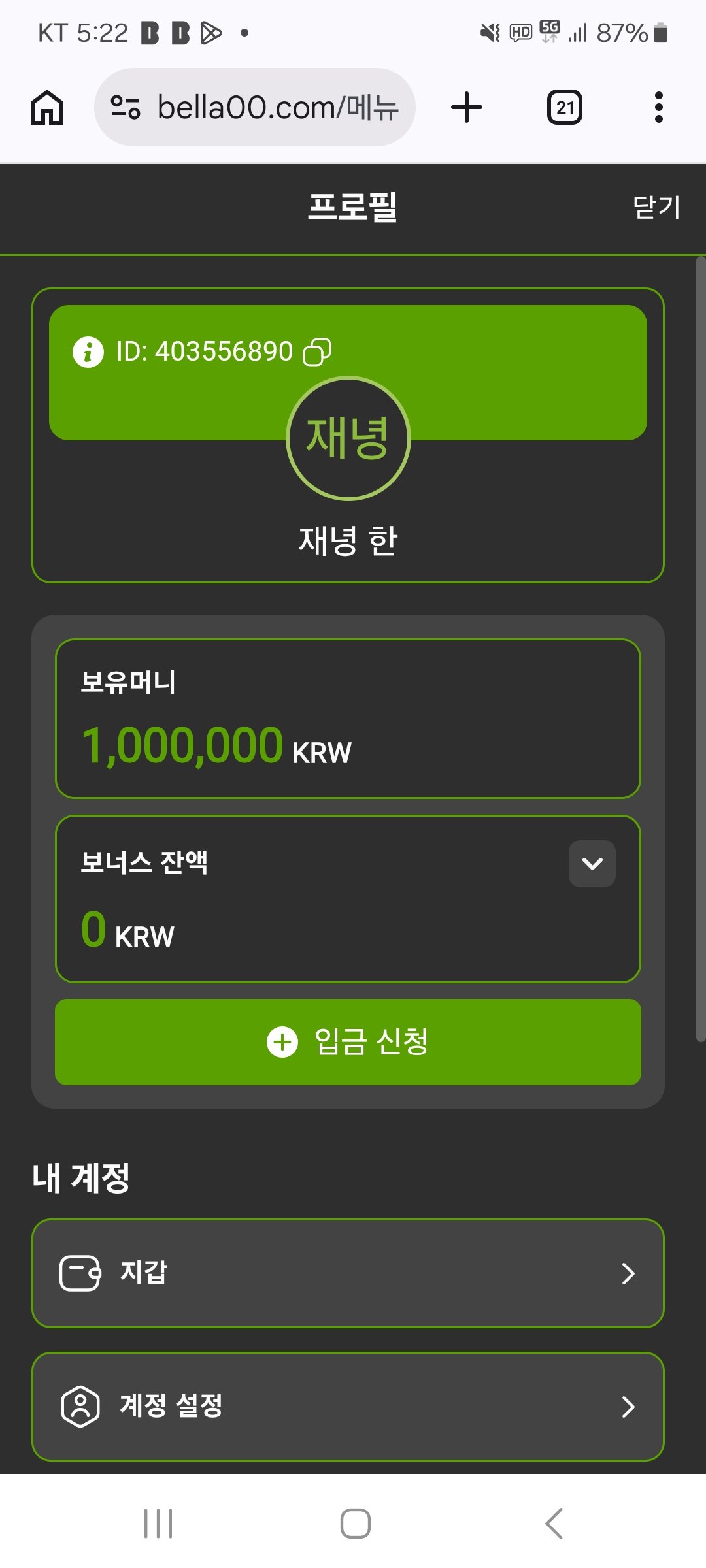Tap the info icon beside the ID
The height and width of the screenshot is (1568, 706).
coord(88,352)
